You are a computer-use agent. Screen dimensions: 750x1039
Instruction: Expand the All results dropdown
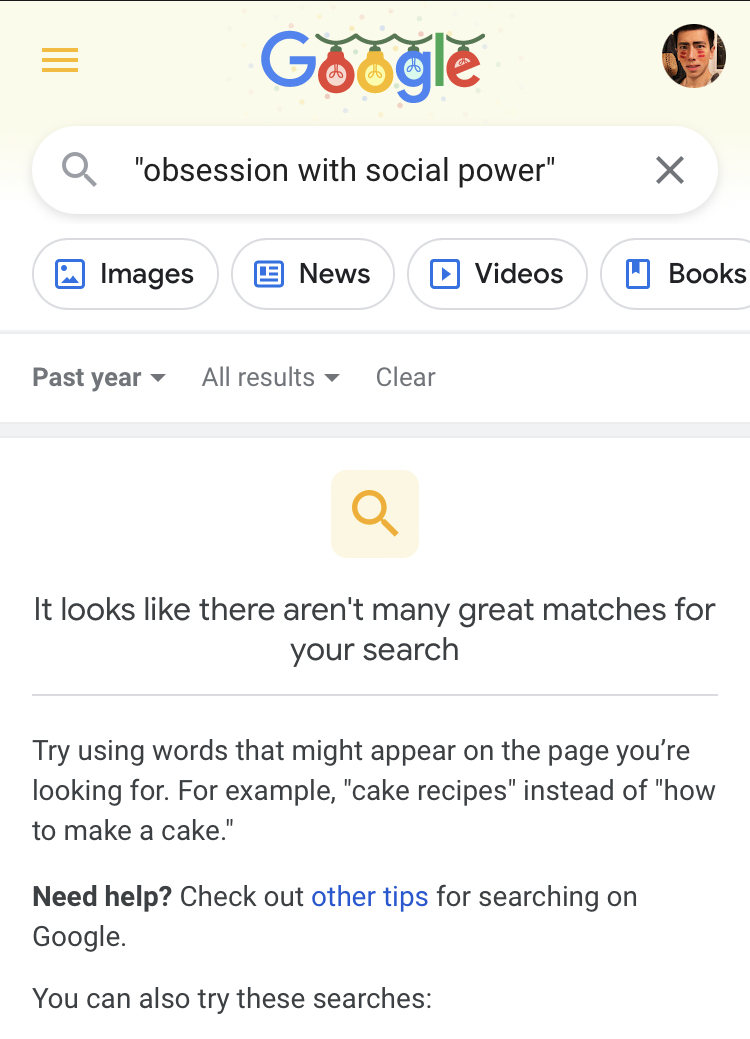pos(270,377)
